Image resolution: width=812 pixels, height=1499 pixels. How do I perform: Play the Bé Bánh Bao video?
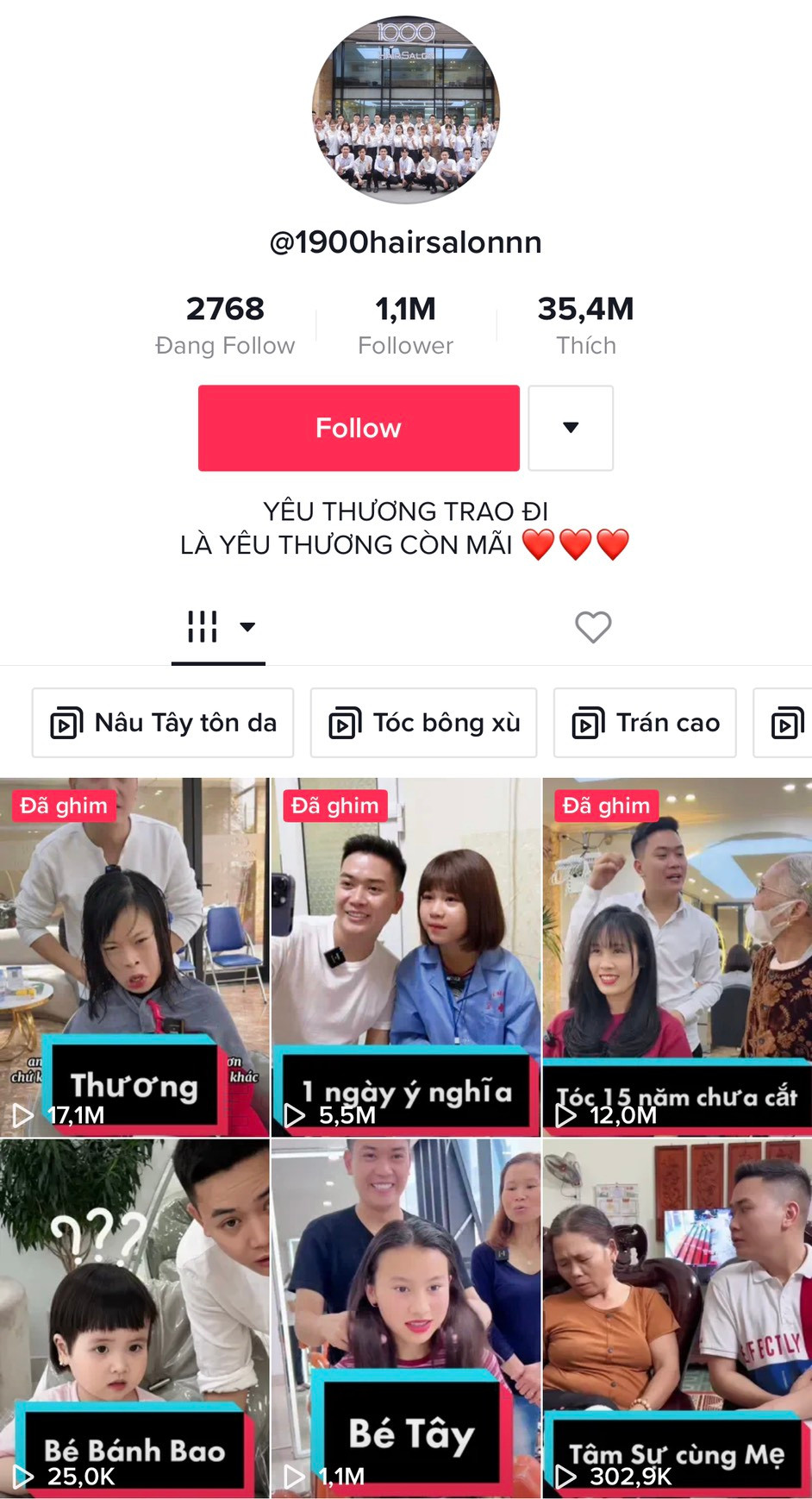pos(134,1318)
